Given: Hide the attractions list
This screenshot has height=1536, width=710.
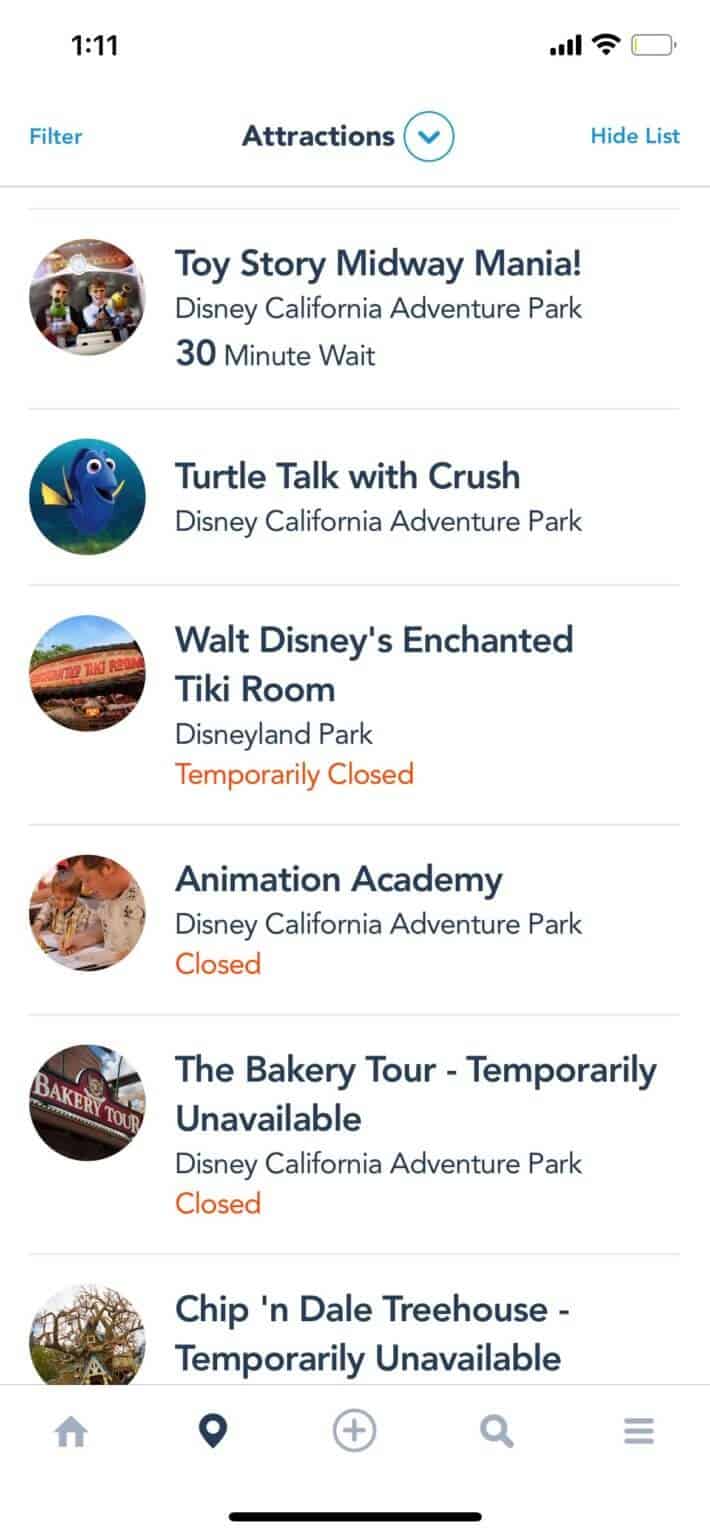Looking at the screenshot, I should point(635,136).
